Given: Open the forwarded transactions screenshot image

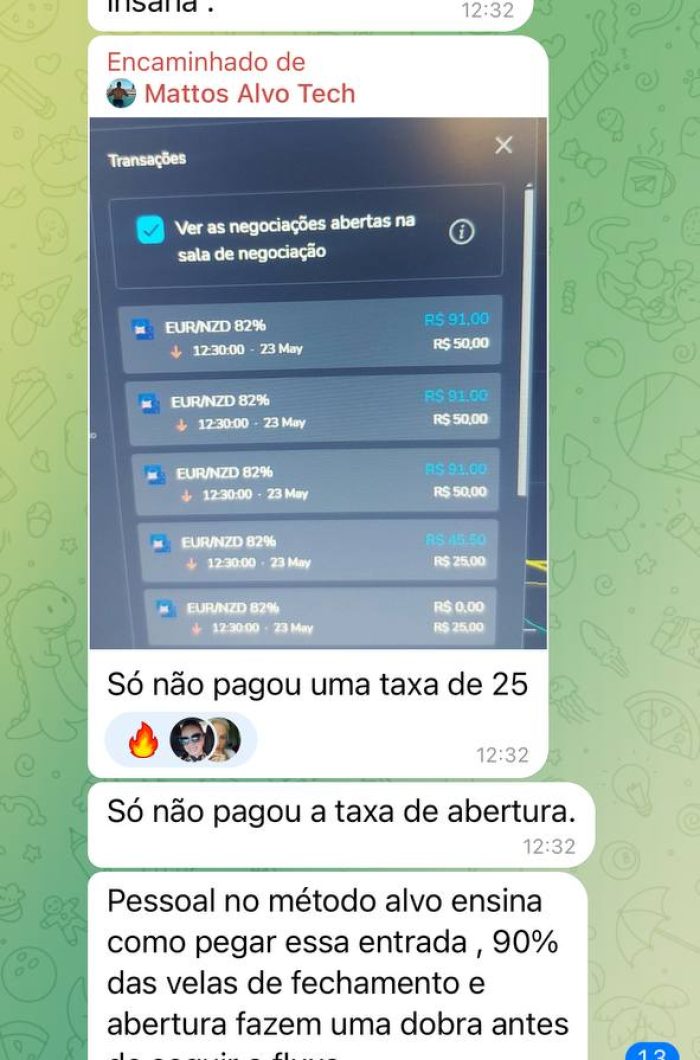Looking at the screenshot, I should pos(318,383).
